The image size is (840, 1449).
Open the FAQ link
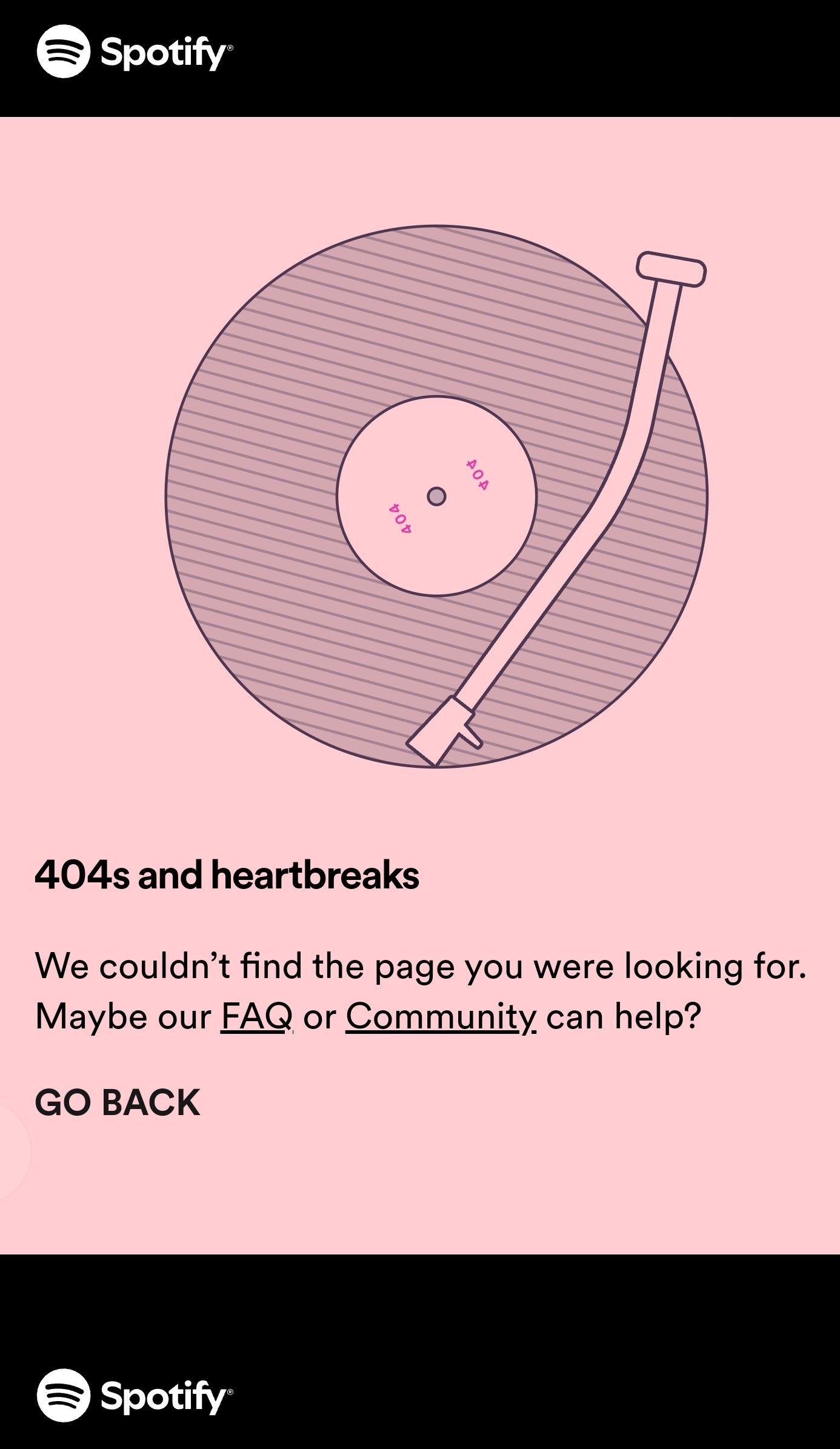point(256,1016)
